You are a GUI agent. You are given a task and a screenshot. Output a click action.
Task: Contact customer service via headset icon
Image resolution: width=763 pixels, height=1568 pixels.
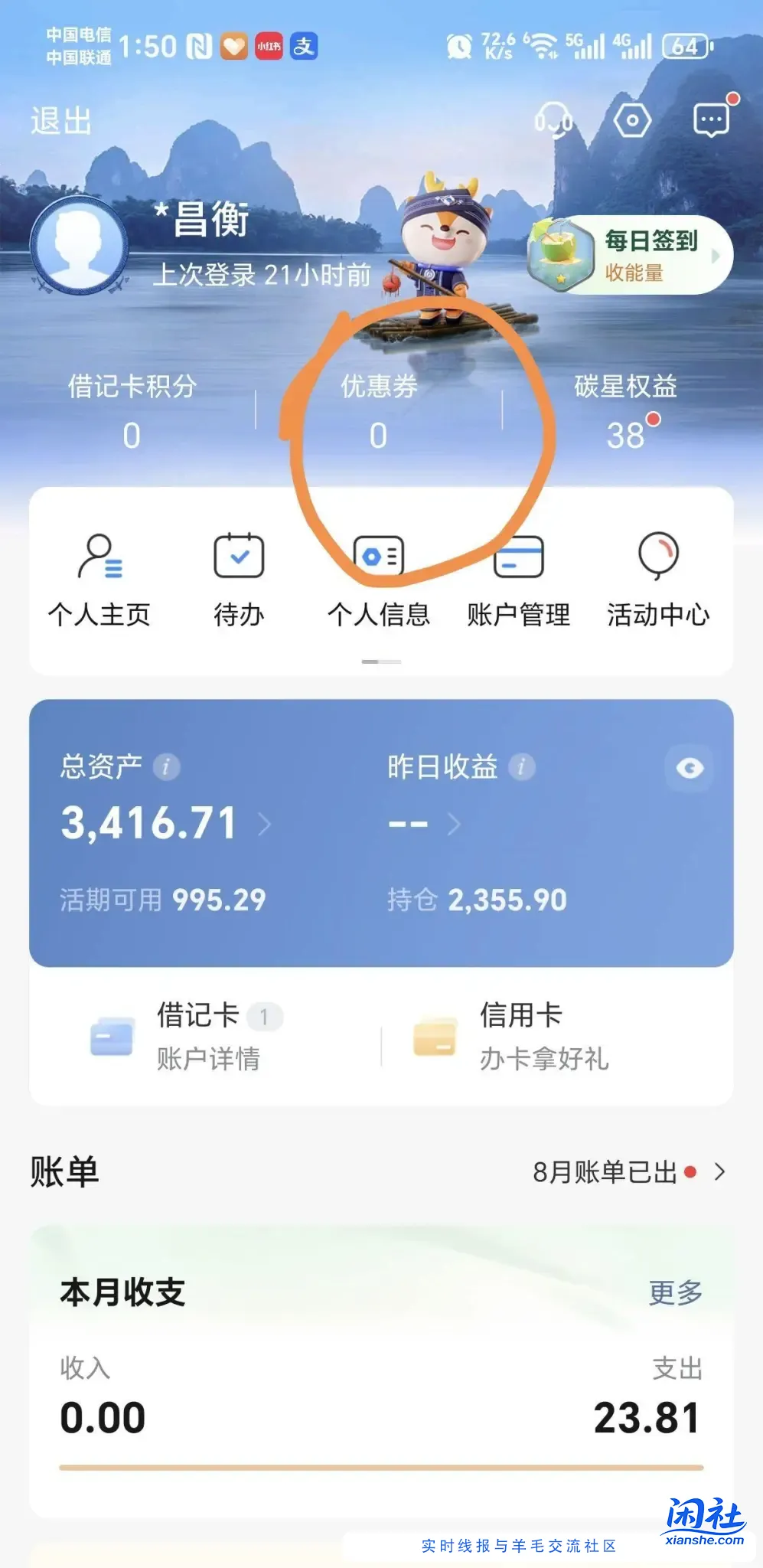click(555, 118)
